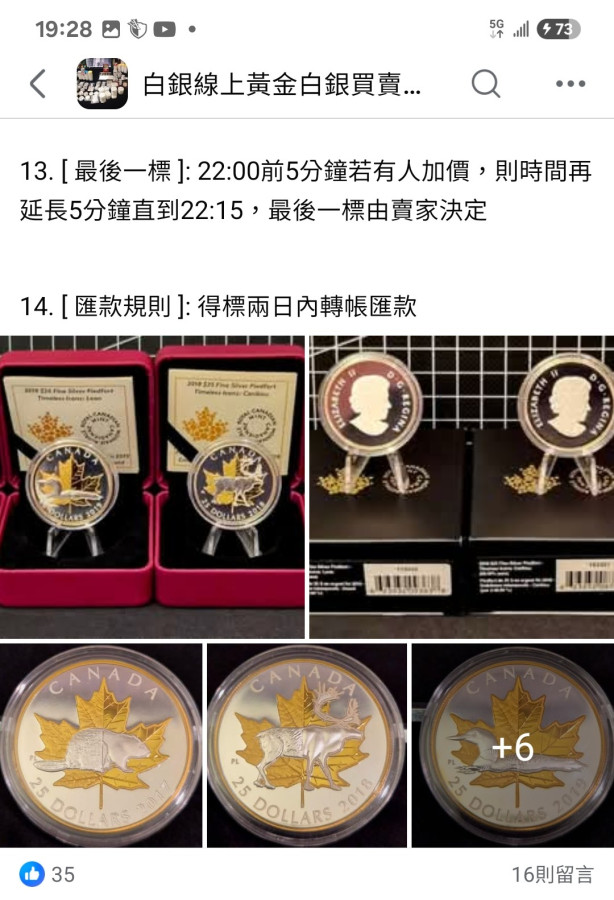Open the Elizabeth II coin reverse photo

(x=461, y=487)
